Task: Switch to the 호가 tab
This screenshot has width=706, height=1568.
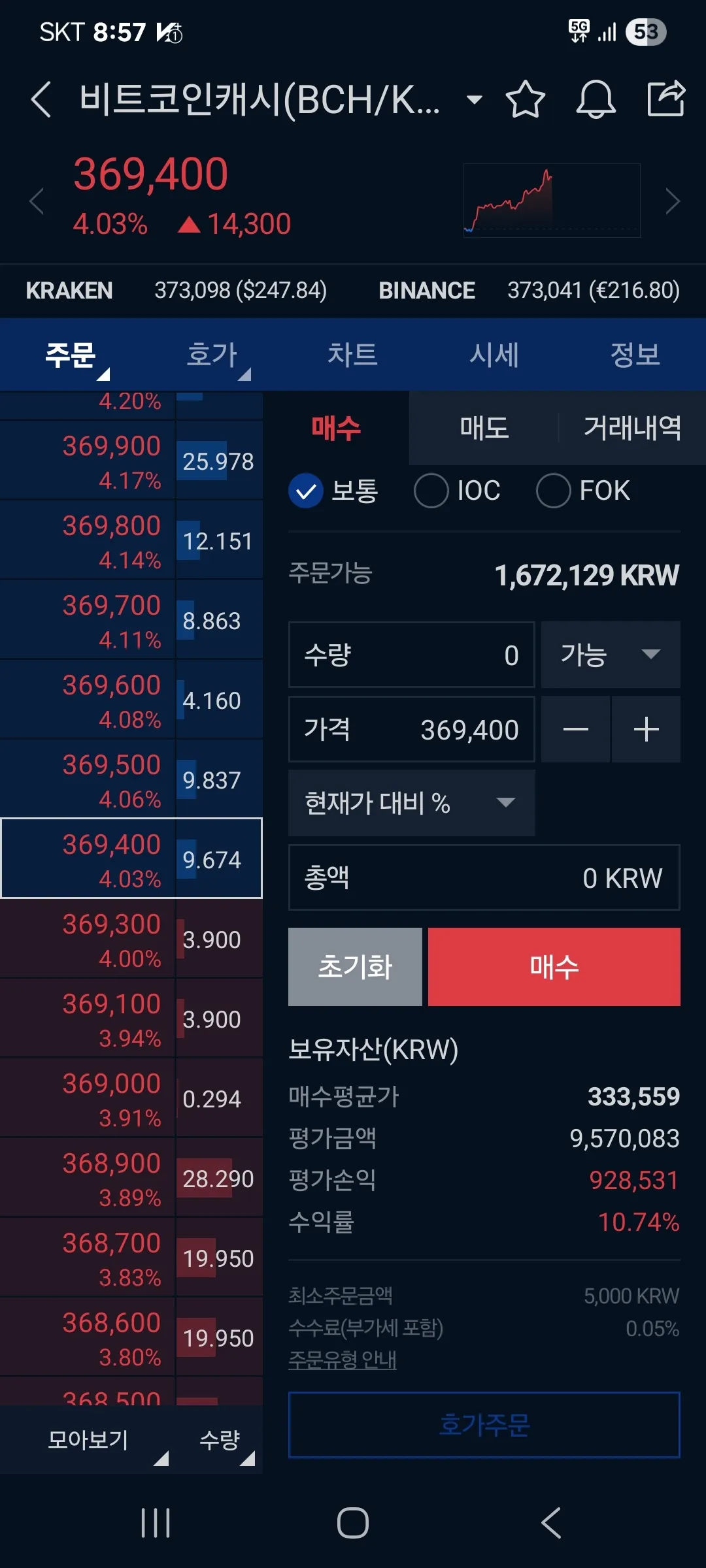Action: tap(212, 355)
